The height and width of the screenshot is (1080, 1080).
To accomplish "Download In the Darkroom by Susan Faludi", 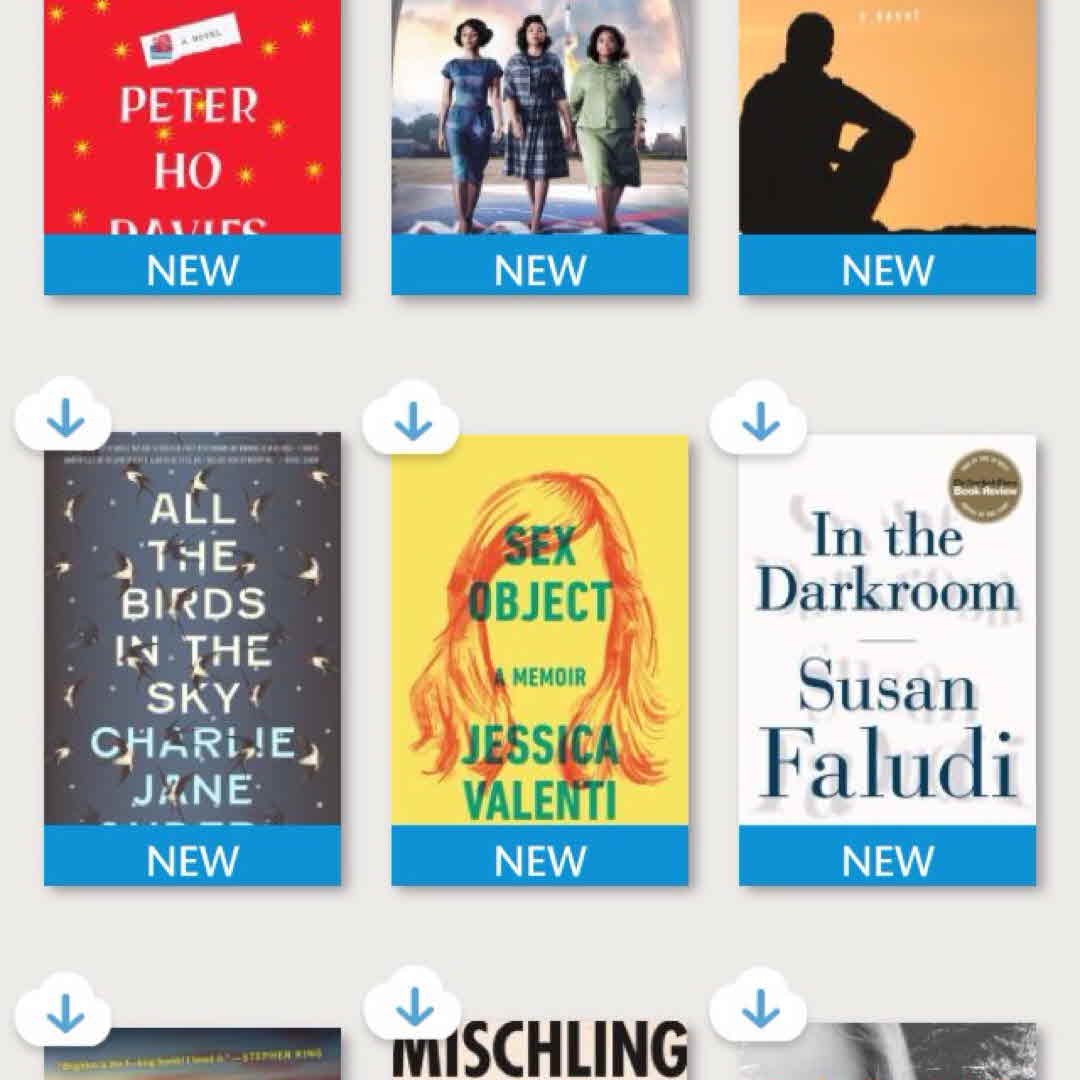I will pyautogui.click(x=759, y=422).
